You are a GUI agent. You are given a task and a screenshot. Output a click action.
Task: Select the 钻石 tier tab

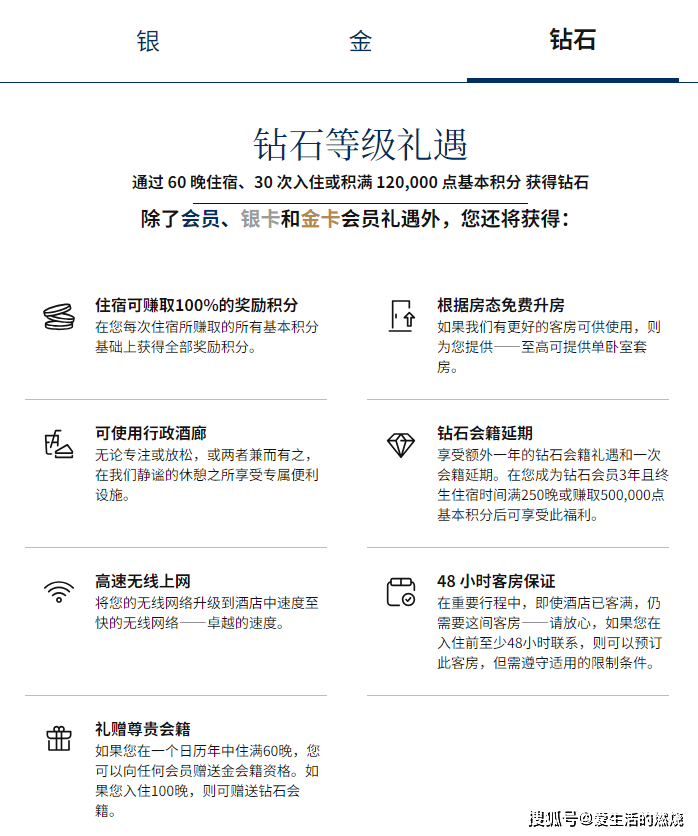click(572, 41)
